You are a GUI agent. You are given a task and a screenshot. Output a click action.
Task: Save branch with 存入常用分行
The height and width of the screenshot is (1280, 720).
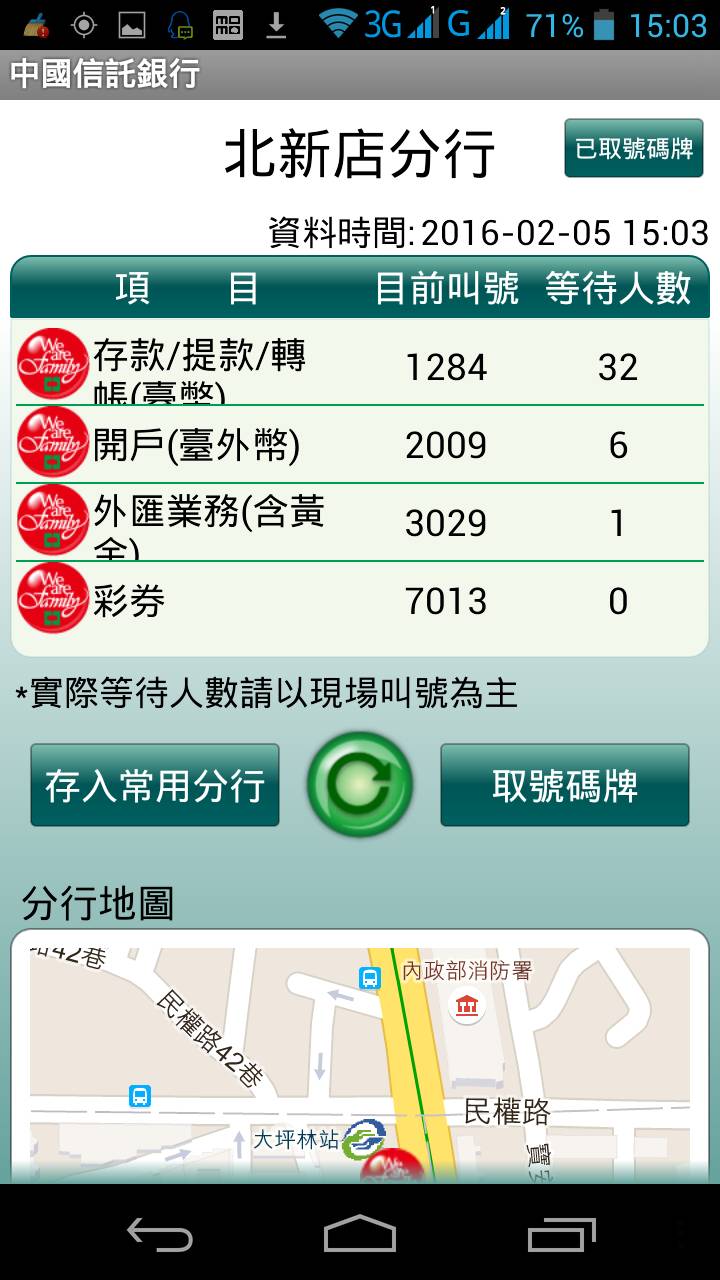tap(155, 785)
